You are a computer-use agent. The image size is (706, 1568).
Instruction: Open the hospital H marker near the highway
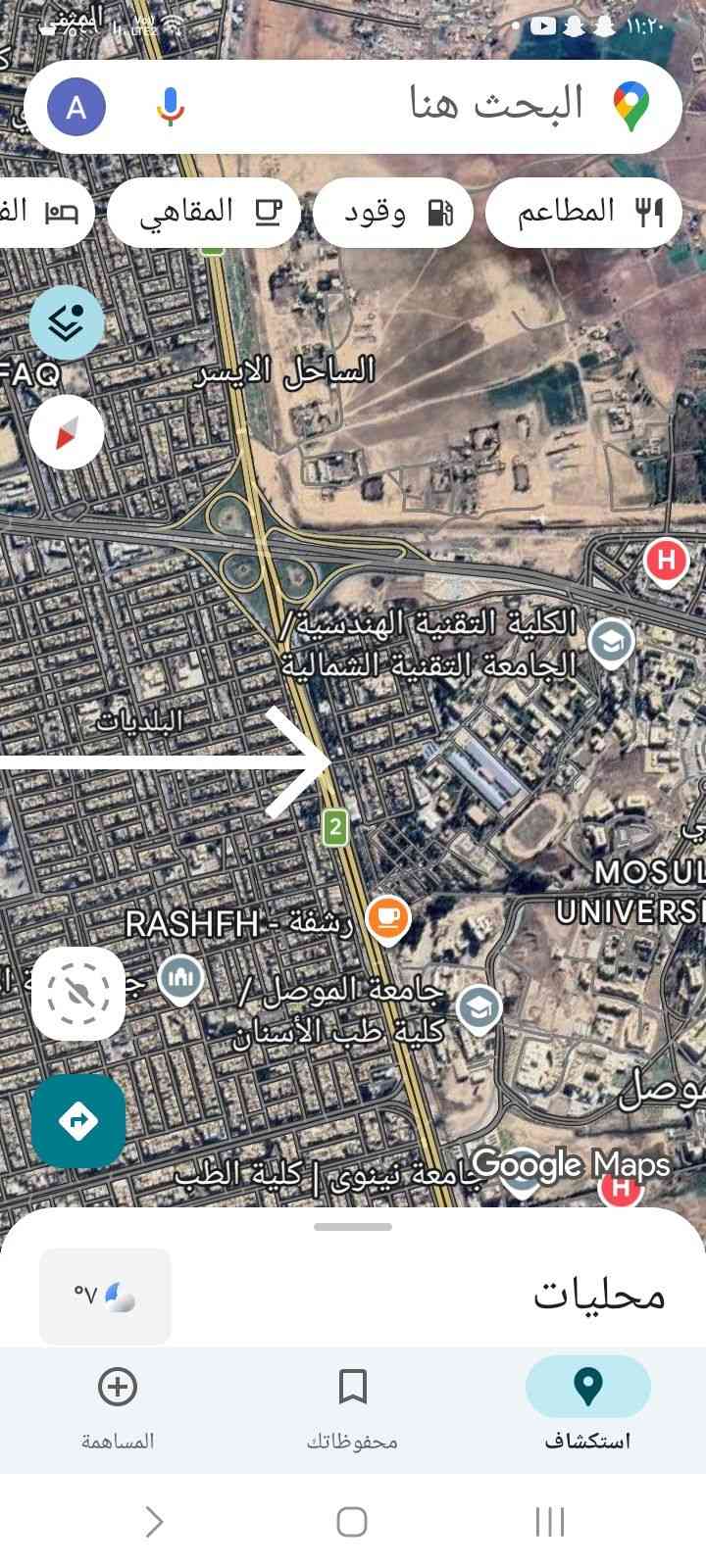pyautogui.click(x=666, y=562)
